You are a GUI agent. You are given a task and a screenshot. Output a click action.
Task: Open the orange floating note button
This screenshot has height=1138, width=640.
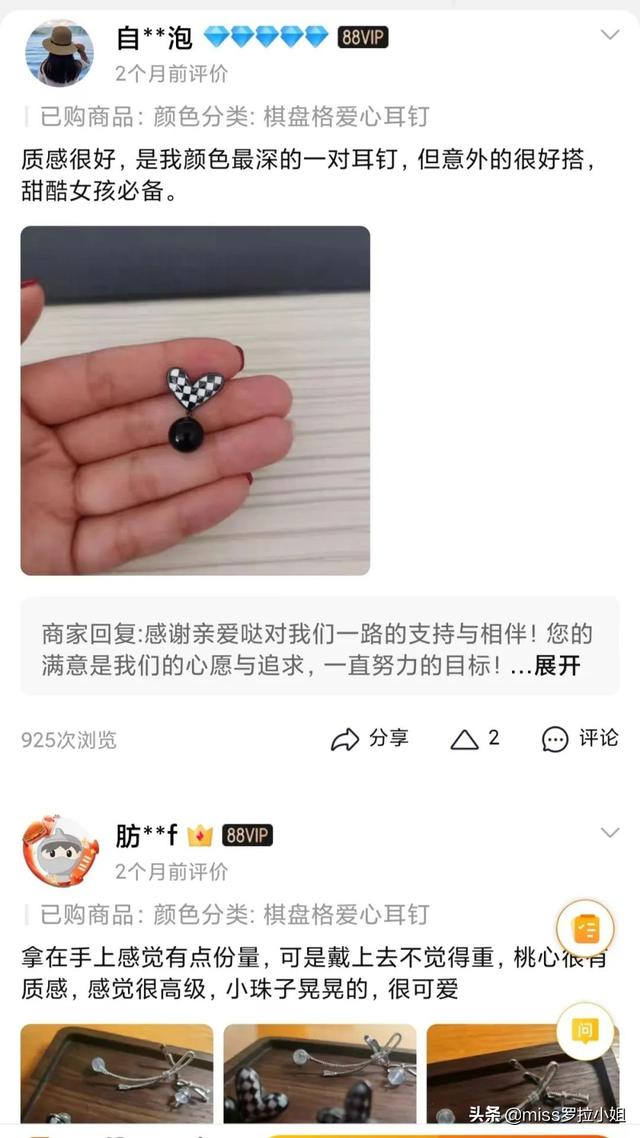[x=585, y=930]
